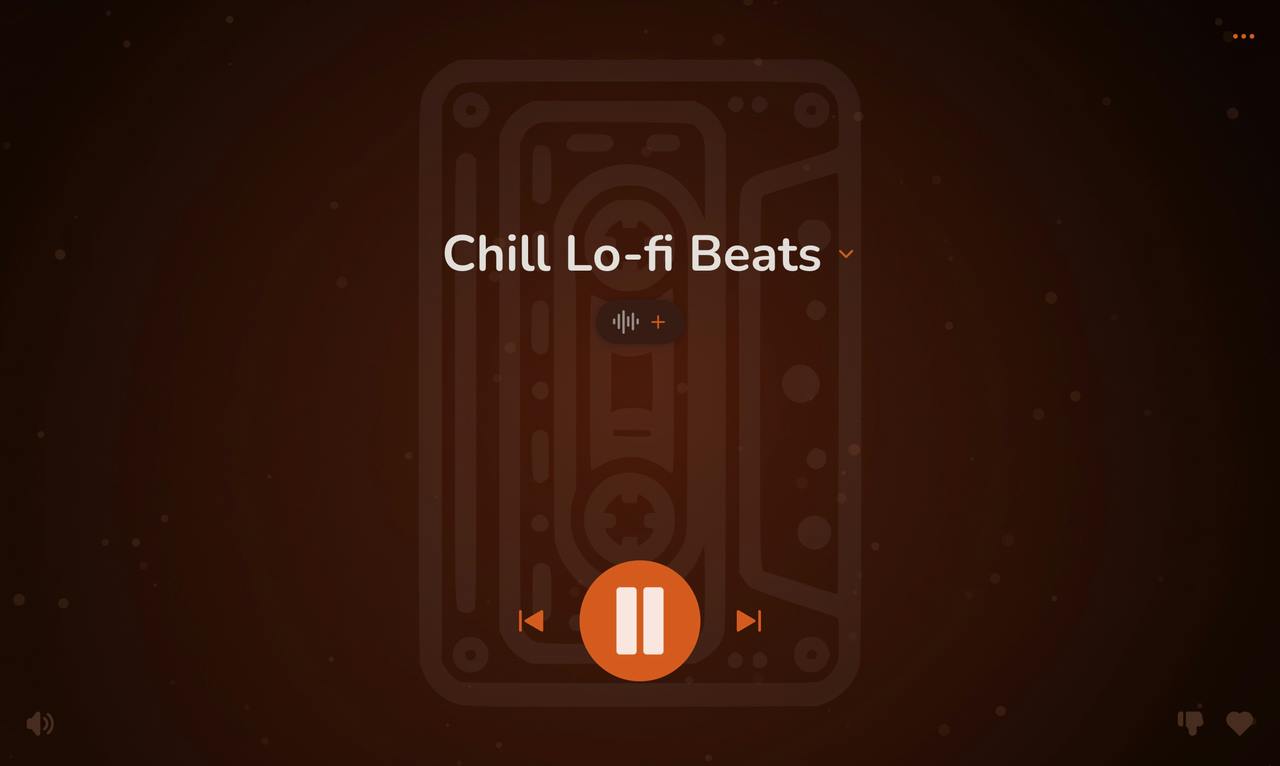Skip to the next track

(749, 621)
